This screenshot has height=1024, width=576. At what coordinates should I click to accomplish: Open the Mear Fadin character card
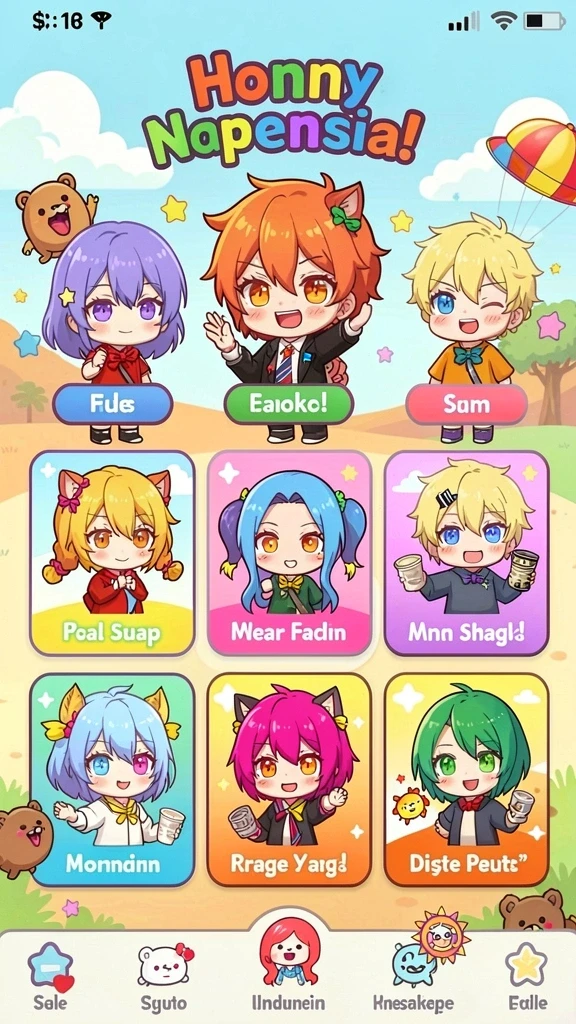(289, 552)
